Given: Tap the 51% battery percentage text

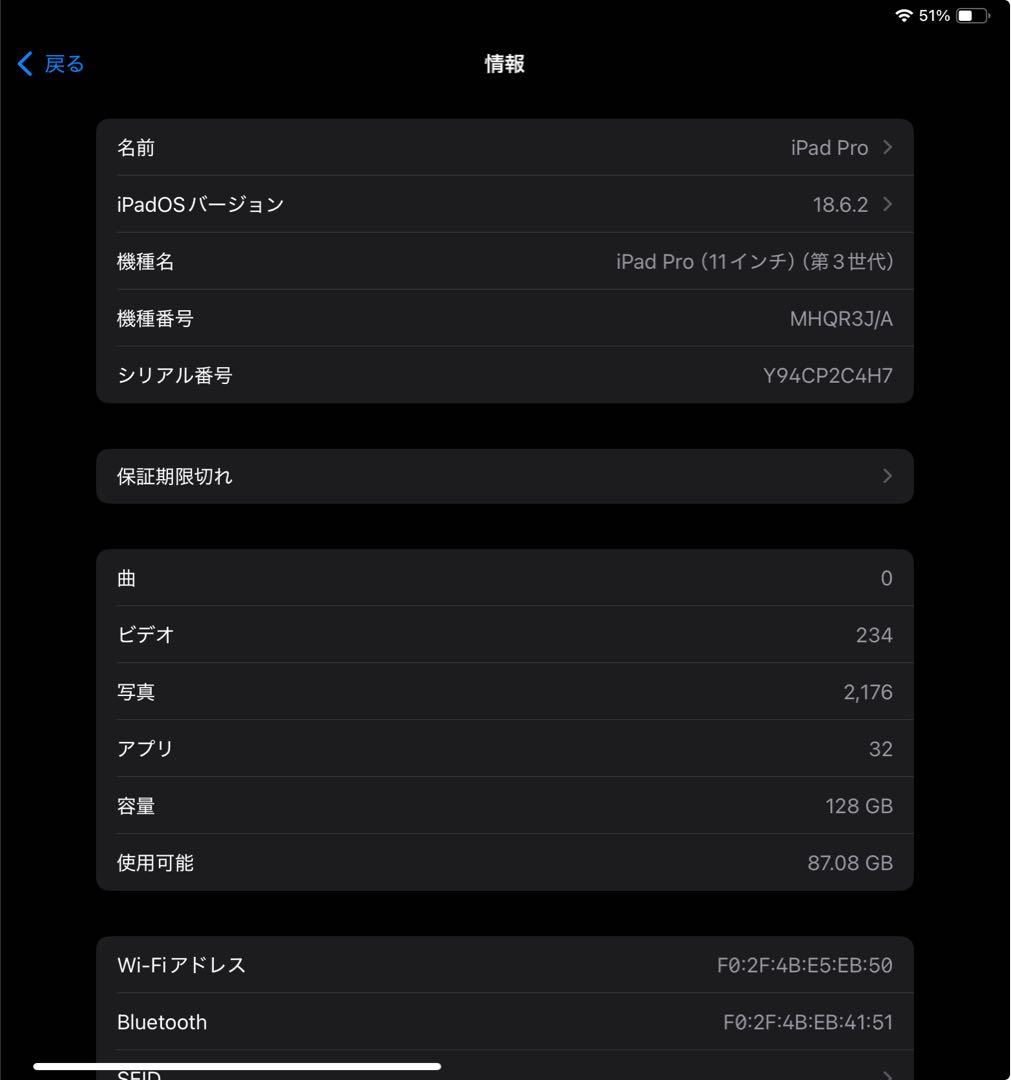Looking at the screenshot, I should [934, 15].
